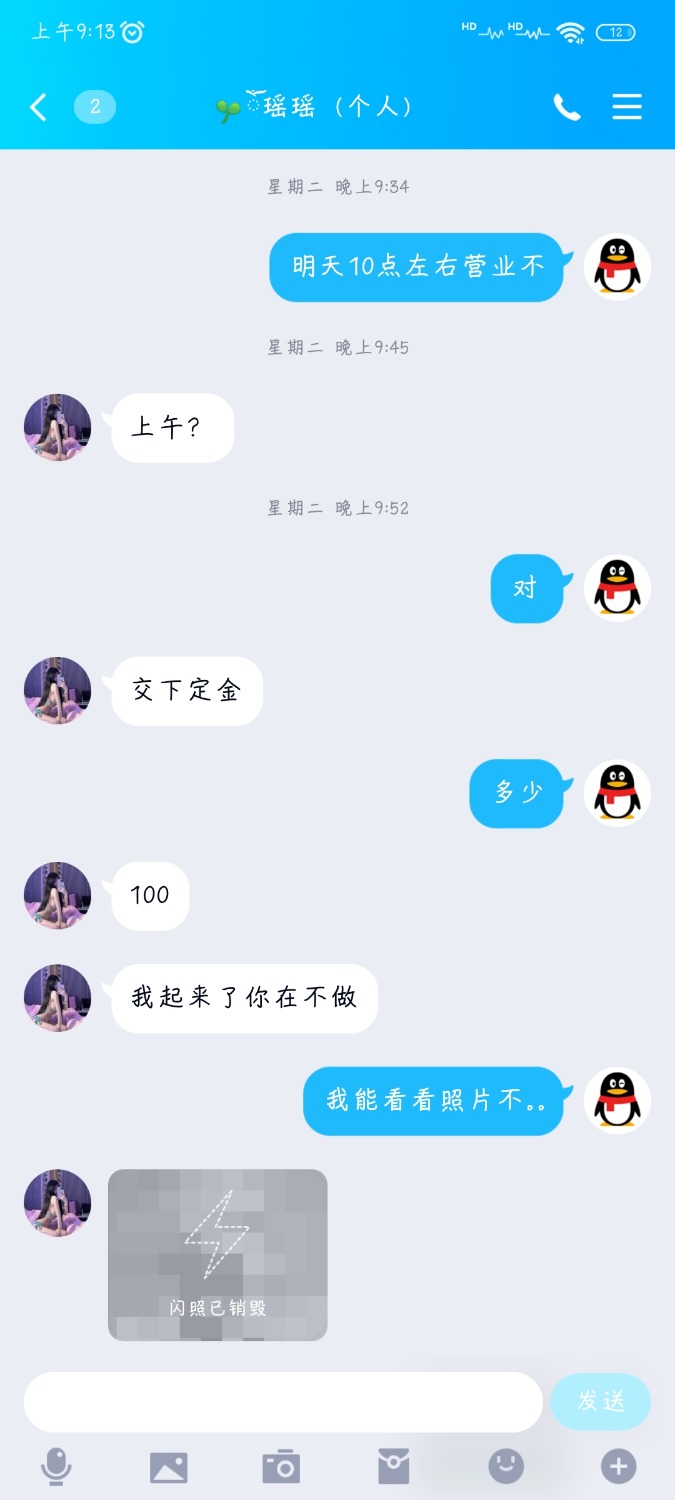Open the red packet option
The height and width of the screenshot is (1500, 675).
coord(393,1467)
